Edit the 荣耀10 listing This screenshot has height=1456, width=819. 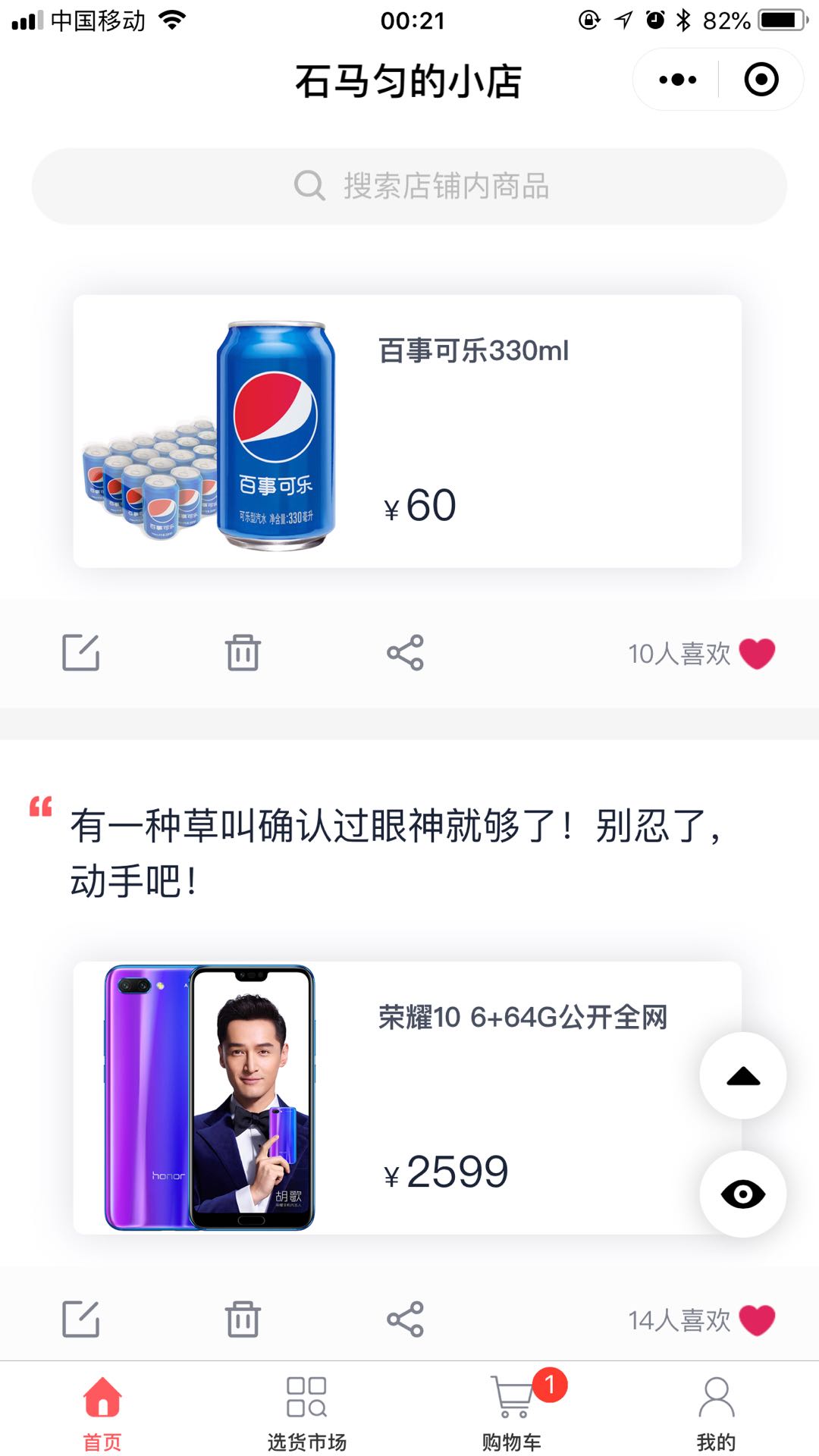pos(81,1319)
